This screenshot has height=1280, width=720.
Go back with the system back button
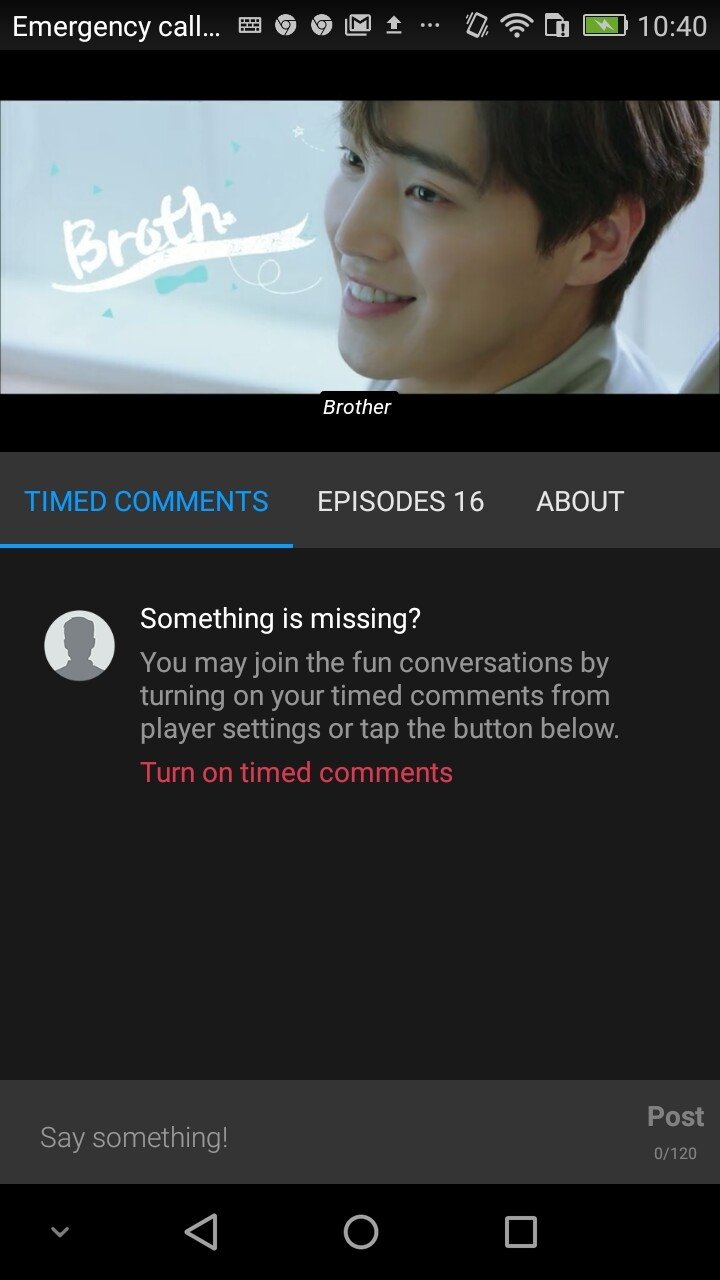[x=201, y=1232]
